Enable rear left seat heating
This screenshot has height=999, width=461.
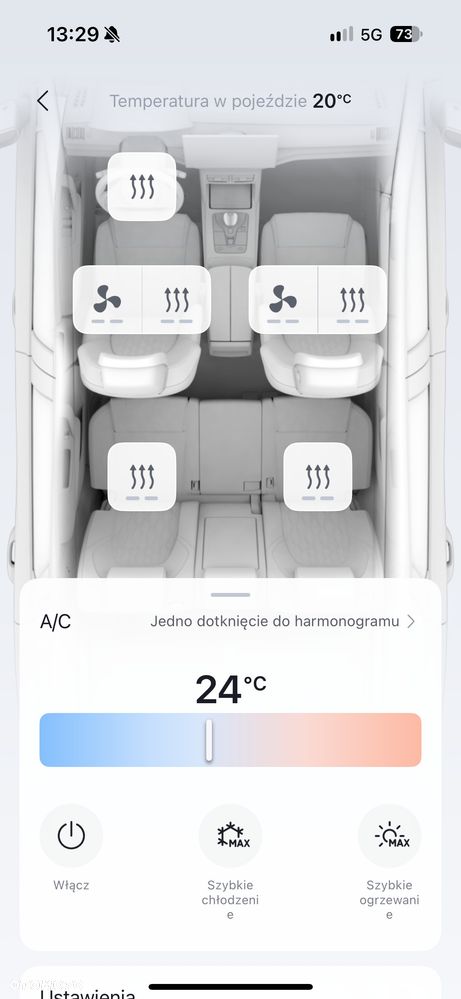point(141,477)
